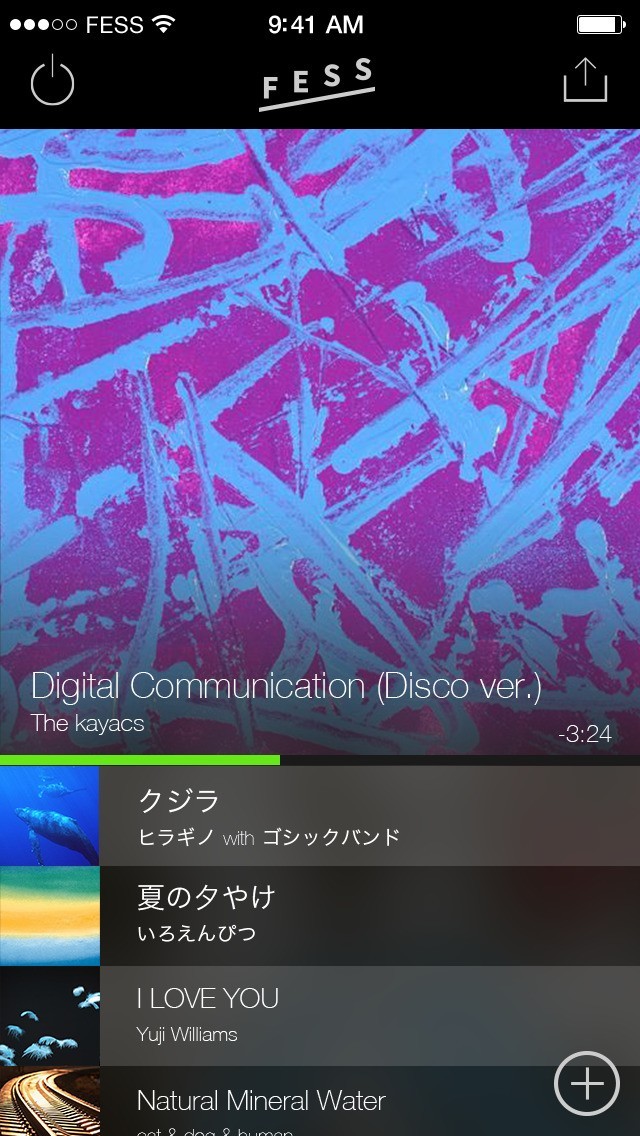Select the song クジラ in the list

(320, 816)
